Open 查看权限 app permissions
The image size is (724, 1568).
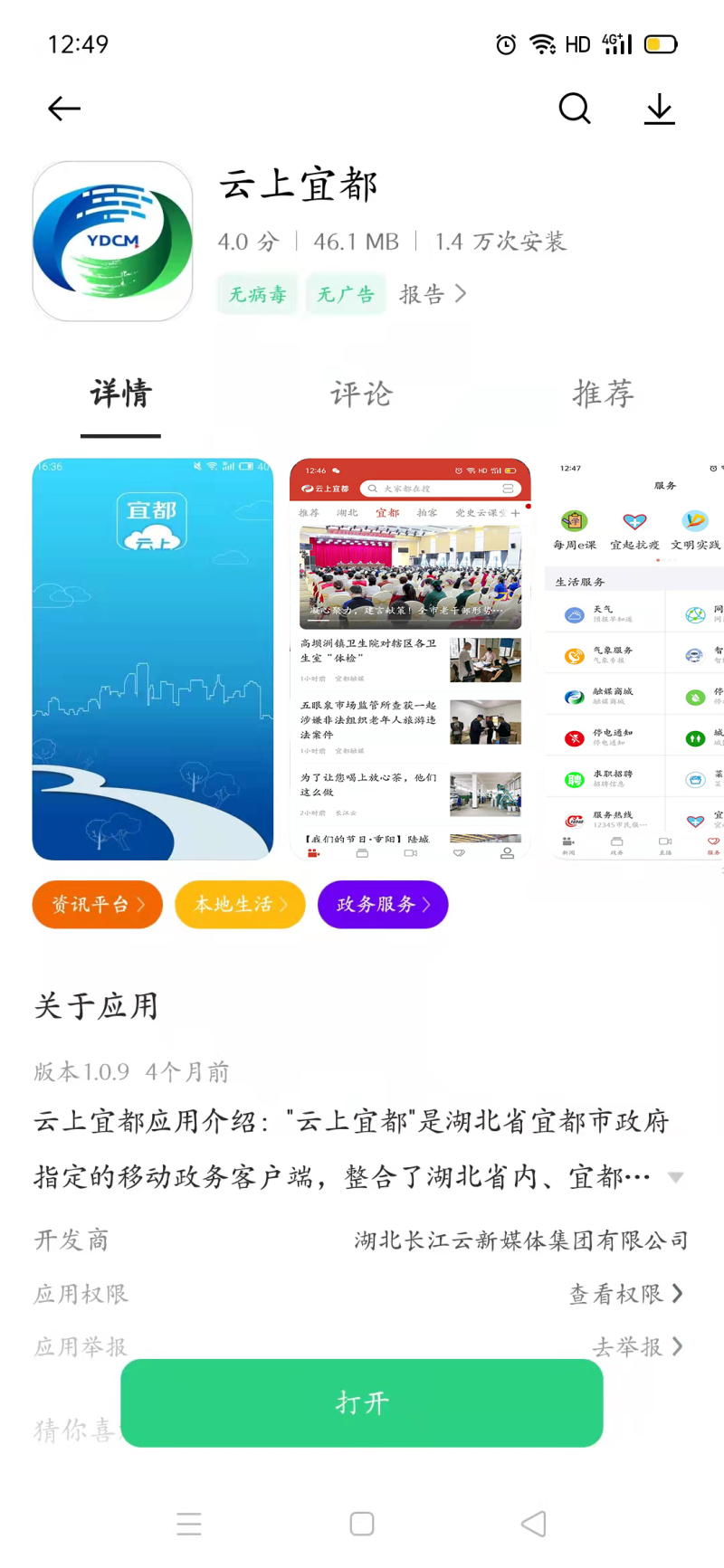point(625,1294)
